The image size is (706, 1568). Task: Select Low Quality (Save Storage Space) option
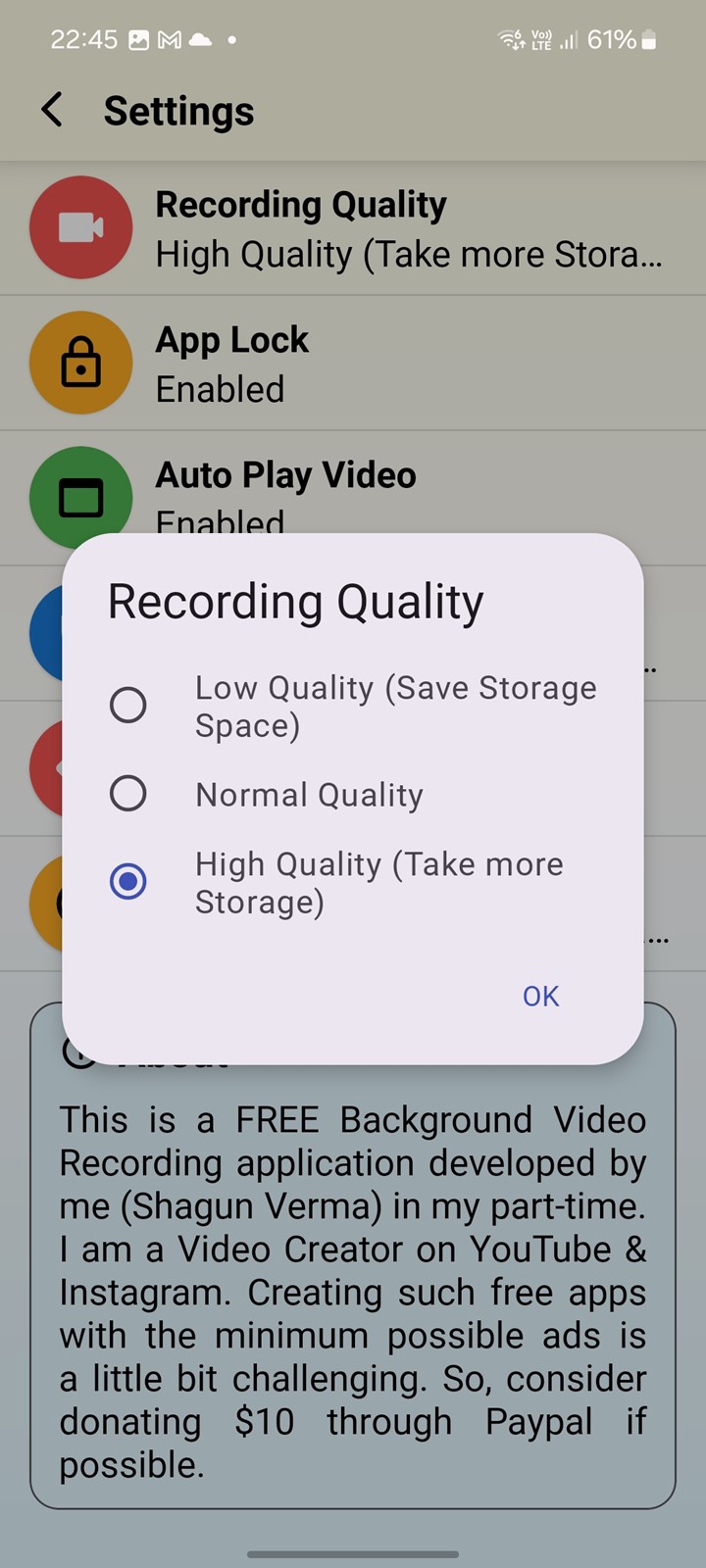pyautogui.click(x=353, y=706)
